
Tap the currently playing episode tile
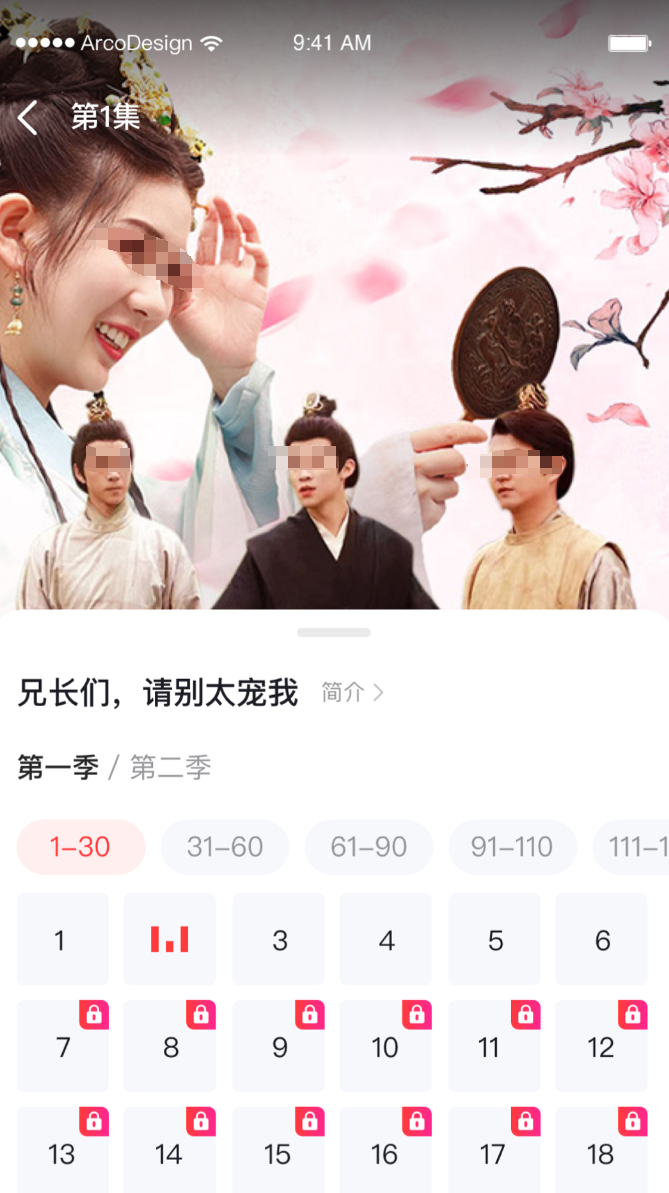[x=170, y=939]
